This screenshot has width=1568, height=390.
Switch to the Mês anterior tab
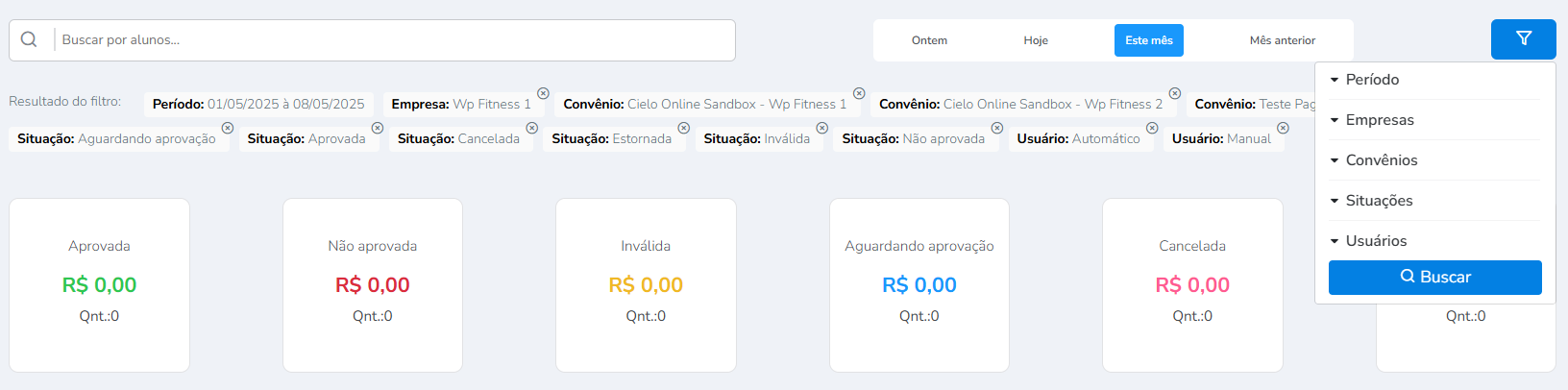click(1282, 40)
